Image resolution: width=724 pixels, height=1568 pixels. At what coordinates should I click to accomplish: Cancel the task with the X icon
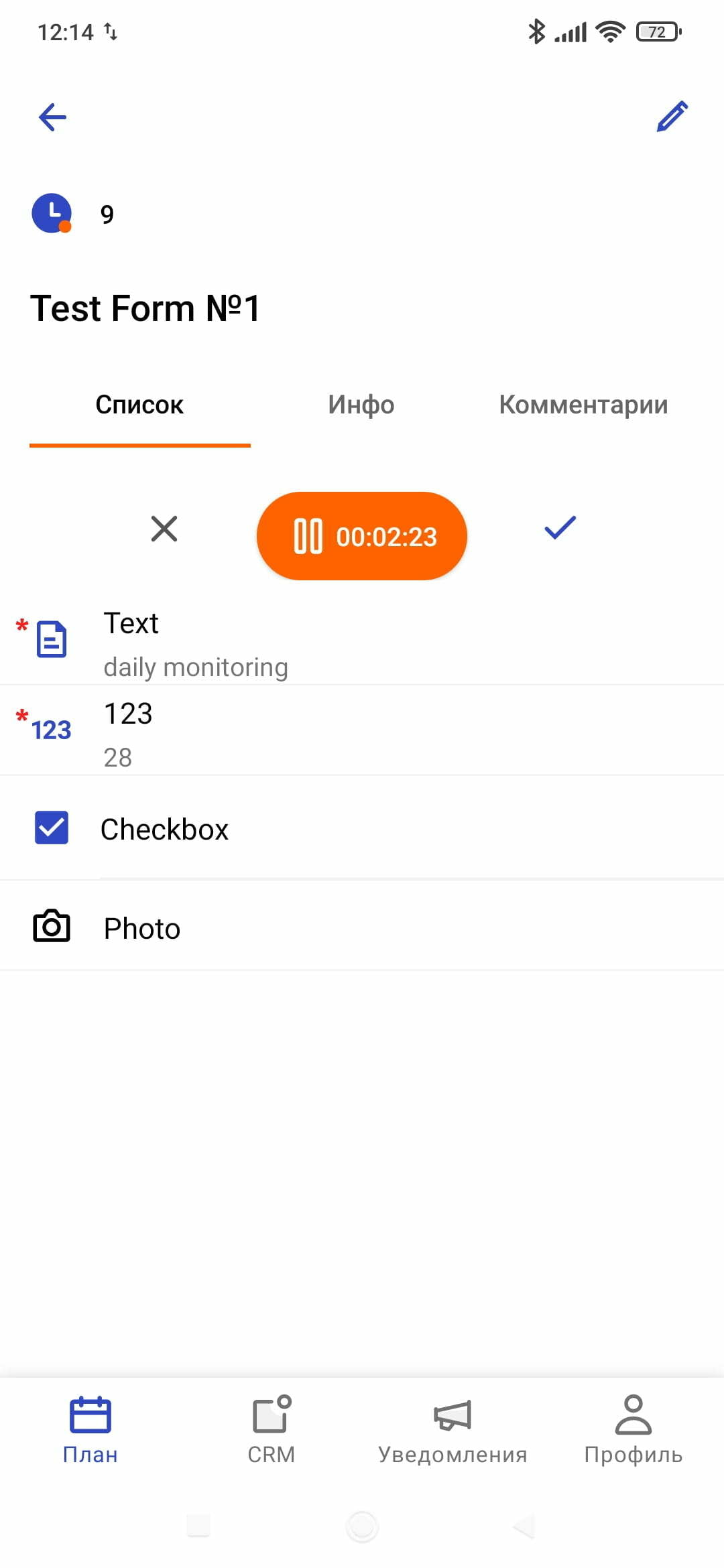(x=164, y=529)
